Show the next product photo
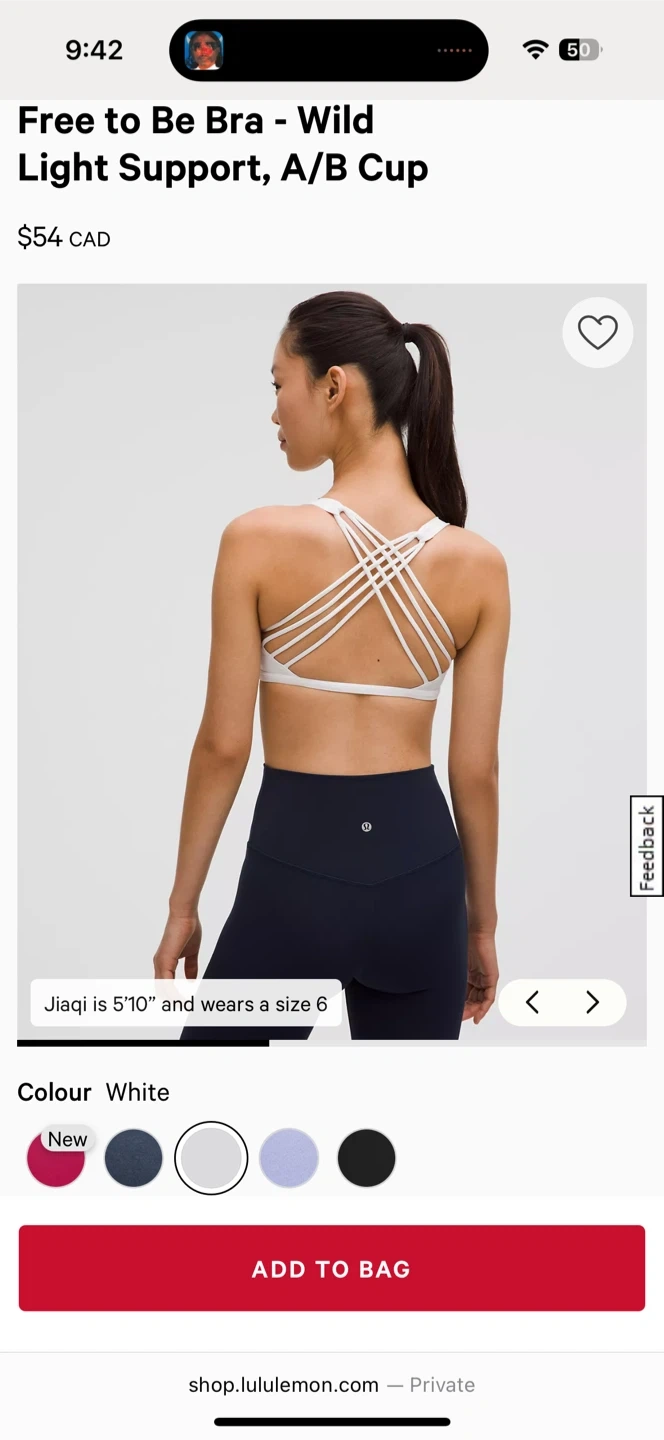The image size is (664, 1440). point(592,1002)
